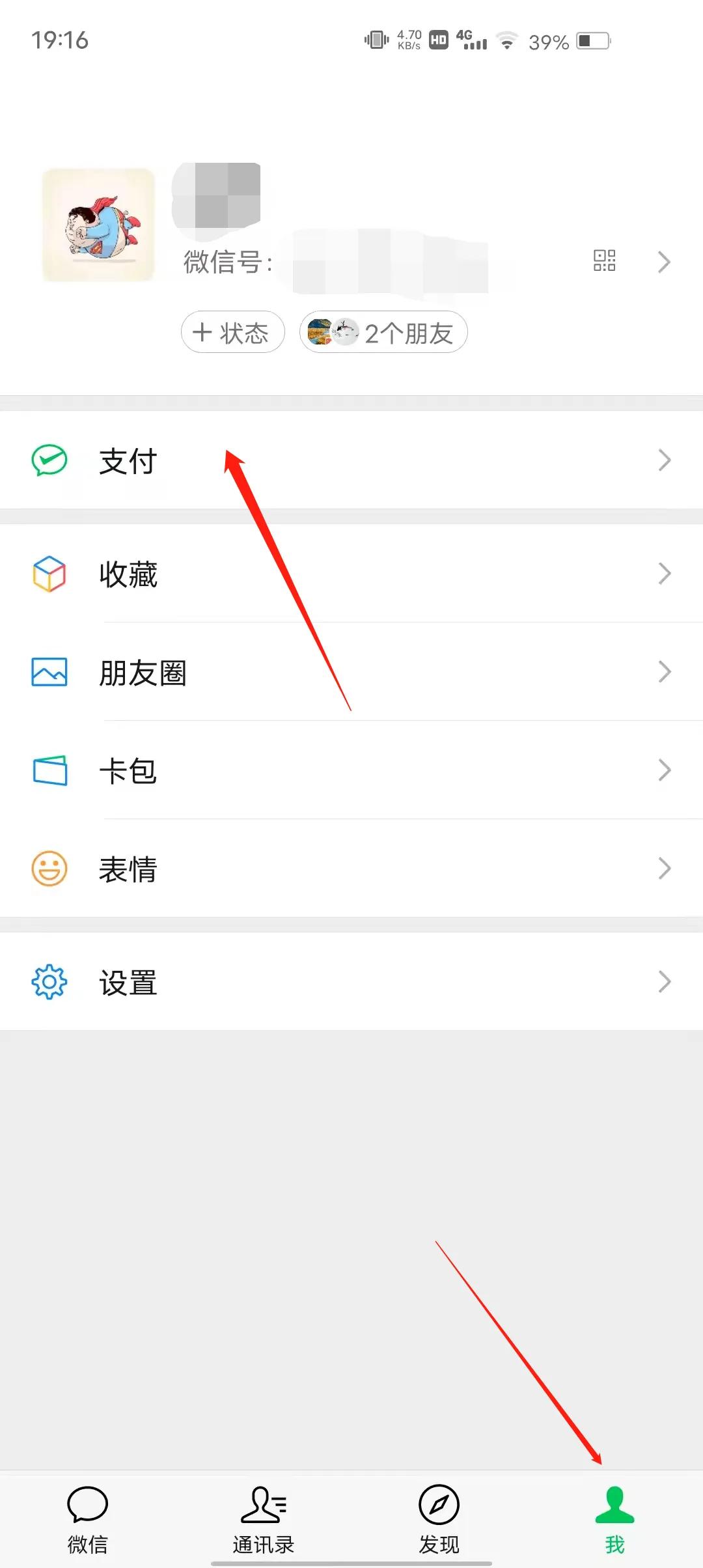Screen dimensions: 703x1568
Task: Click the Wi-Fi status icon
Action: pos(506,40)
